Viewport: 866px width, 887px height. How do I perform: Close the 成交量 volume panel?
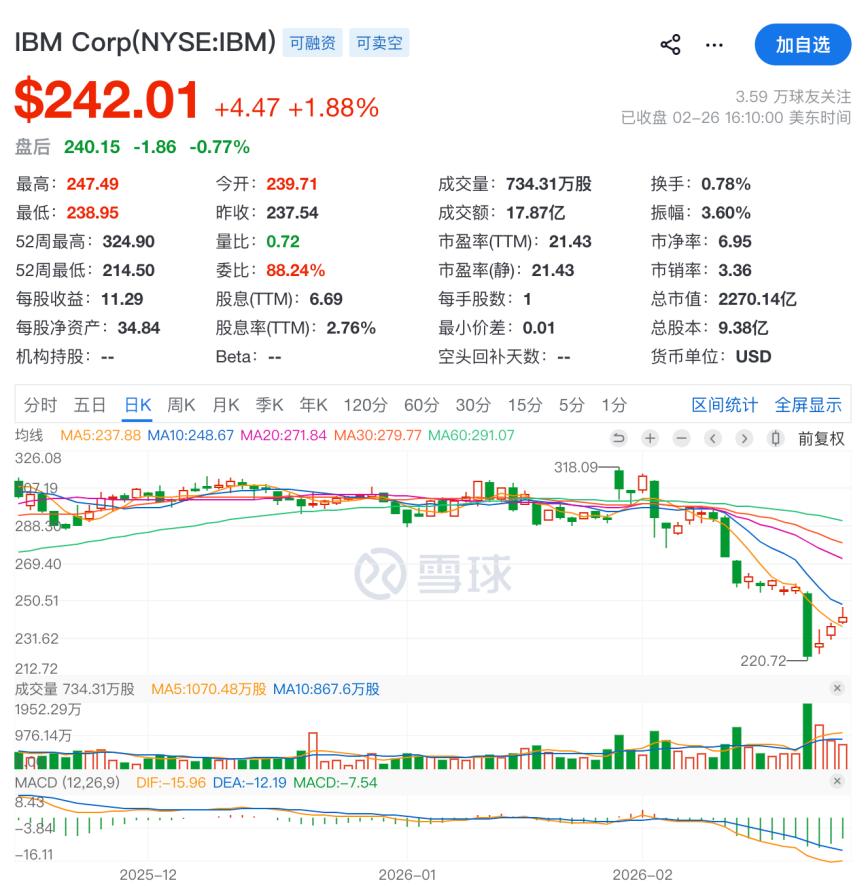click(837, 688)
